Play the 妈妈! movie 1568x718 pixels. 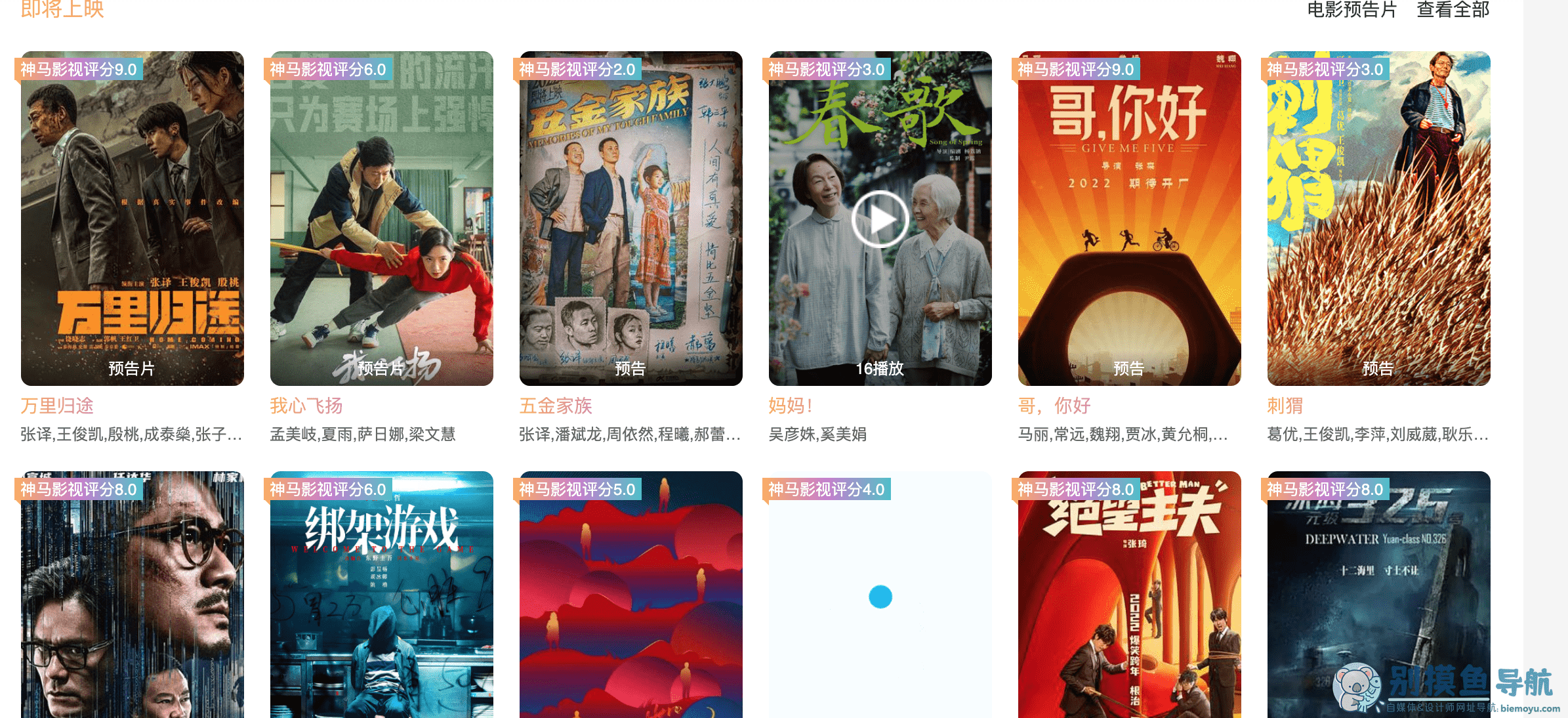(880, 219)
